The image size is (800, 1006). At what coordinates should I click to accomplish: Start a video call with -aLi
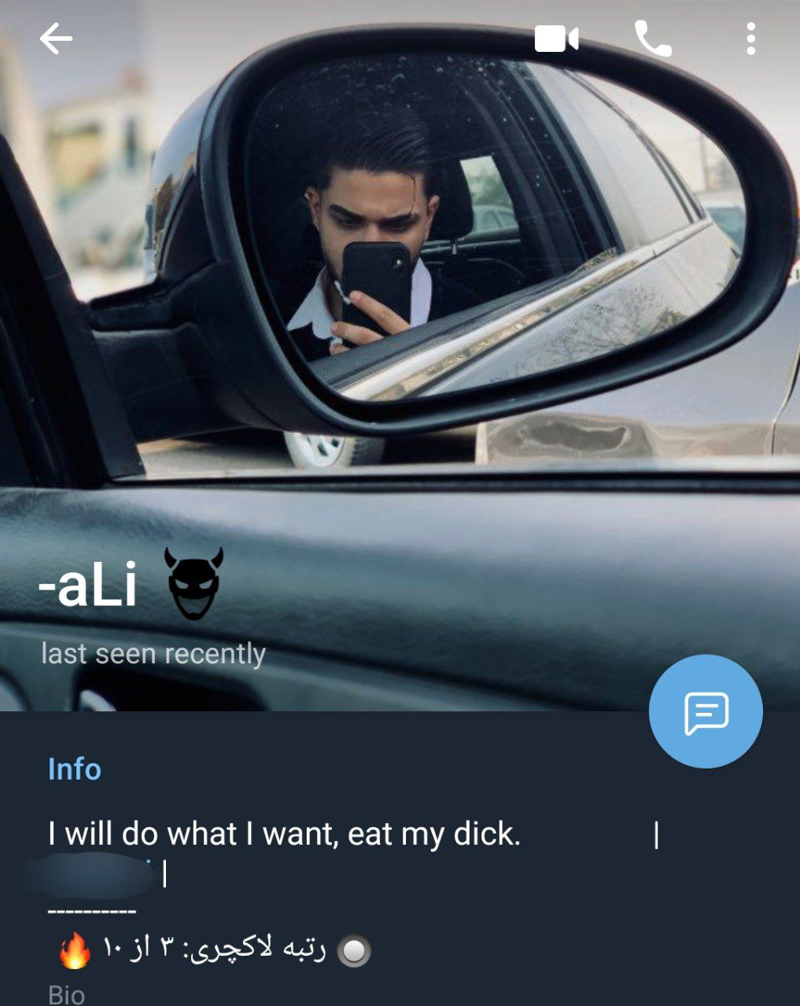[557, 39]
